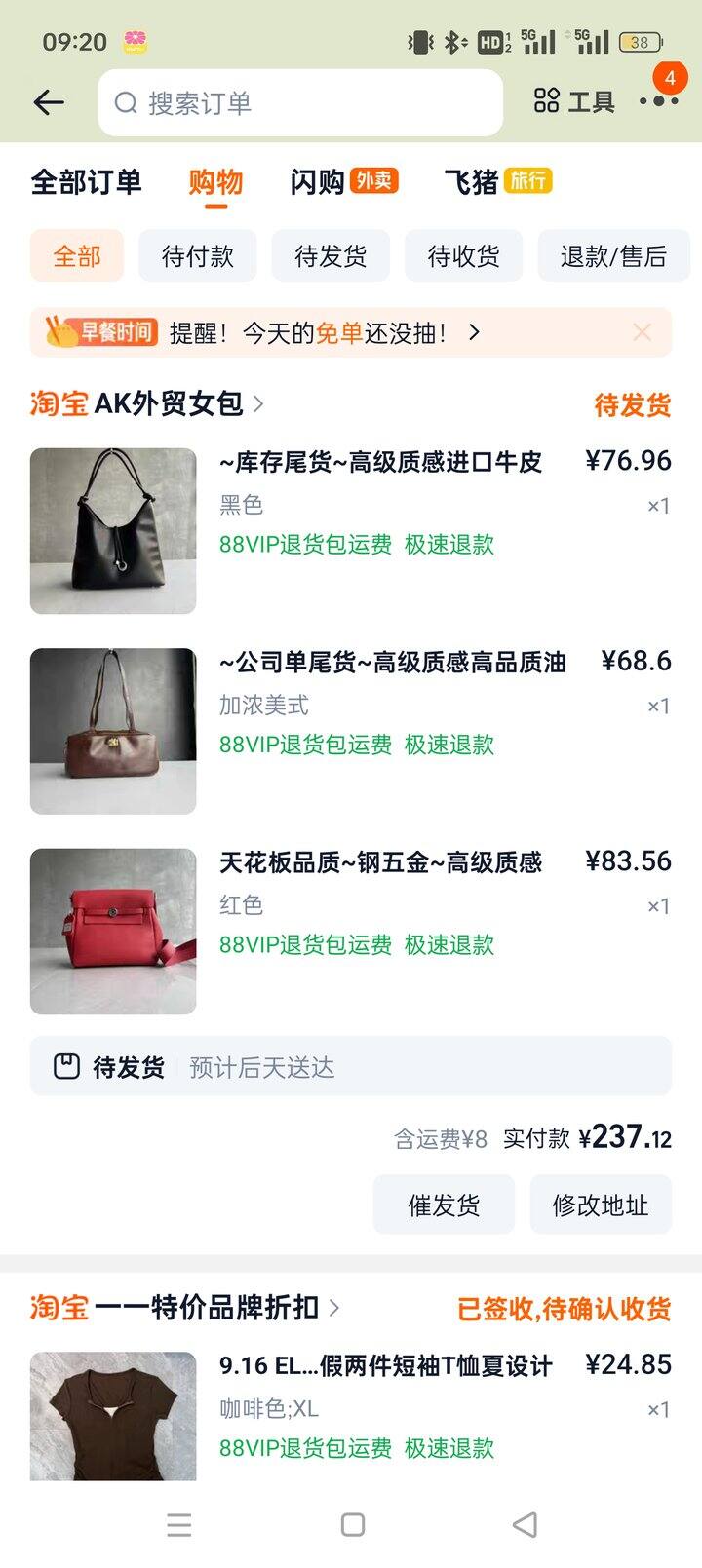
Task: Open the free order reminder chevron
Action: pyautogui.click(x=475, y=331)
